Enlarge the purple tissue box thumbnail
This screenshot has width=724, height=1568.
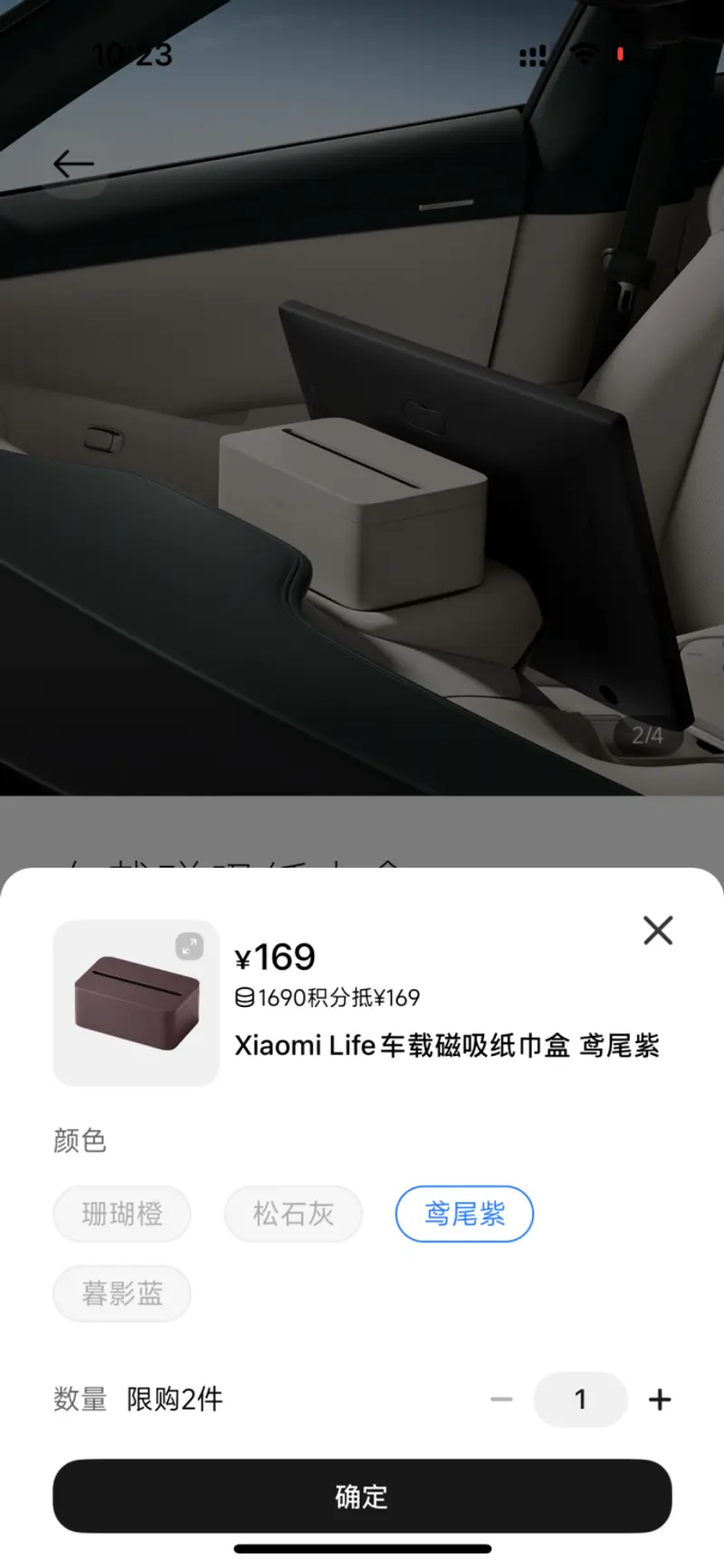(x=189, y=946)
